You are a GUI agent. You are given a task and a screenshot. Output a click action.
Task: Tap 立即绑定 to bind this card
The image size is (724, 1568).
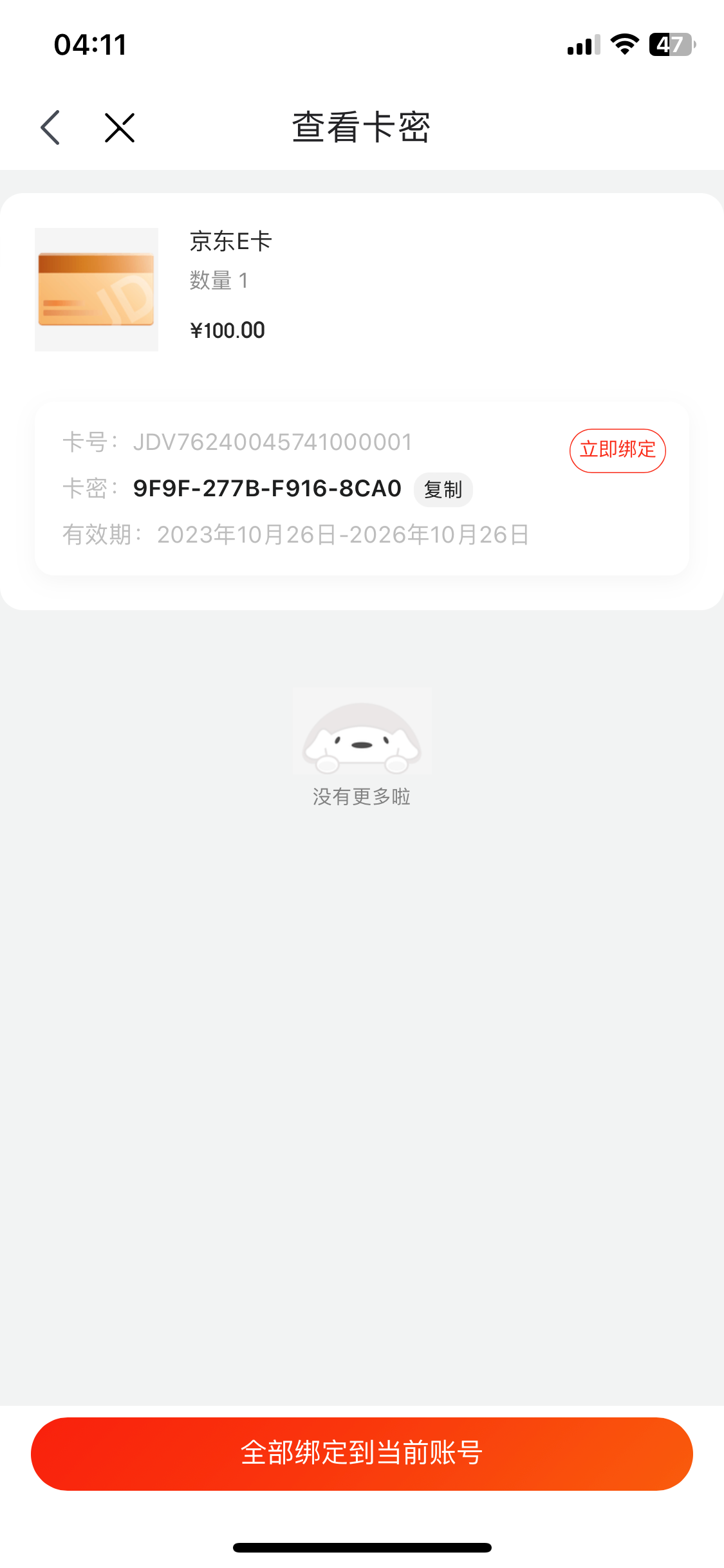click(617, 449)
